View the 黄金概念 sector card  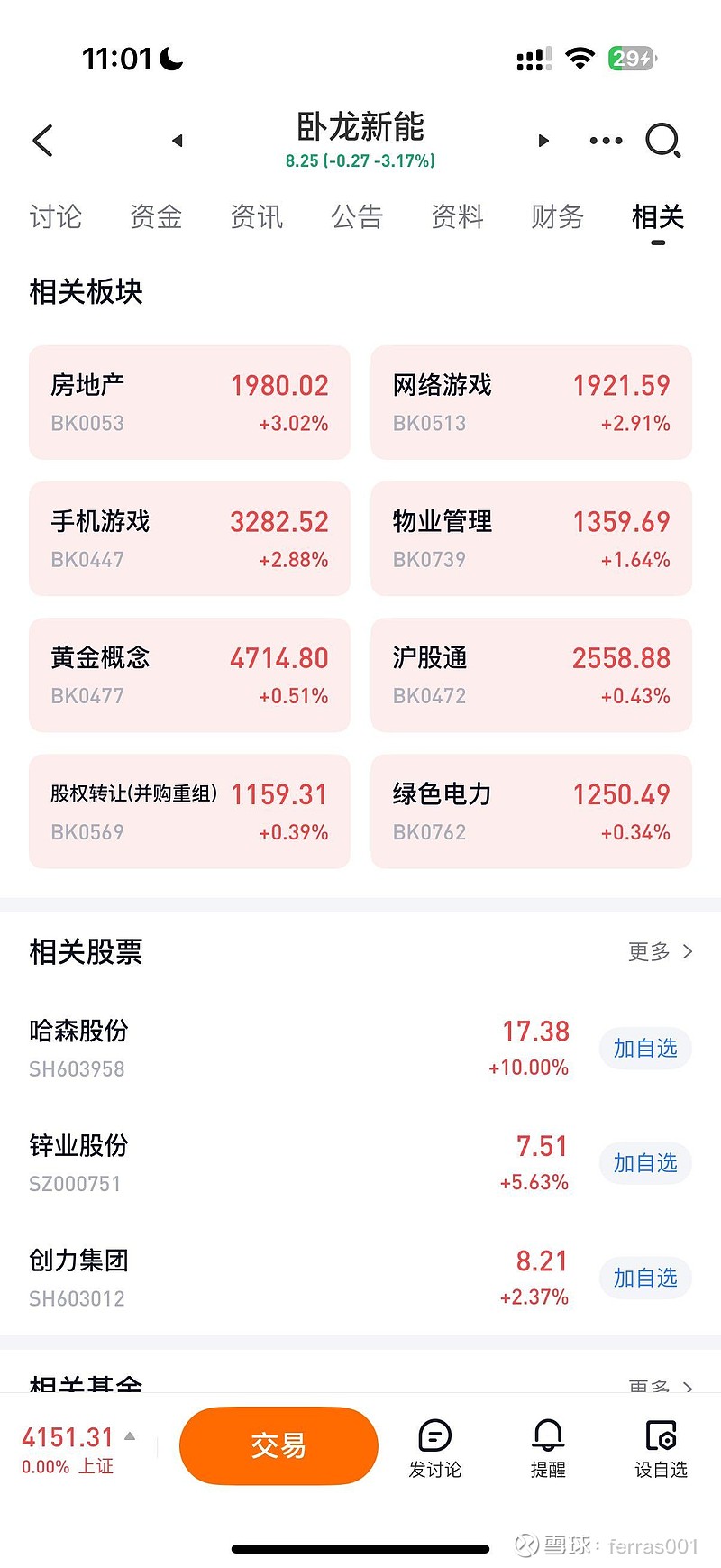189,674
